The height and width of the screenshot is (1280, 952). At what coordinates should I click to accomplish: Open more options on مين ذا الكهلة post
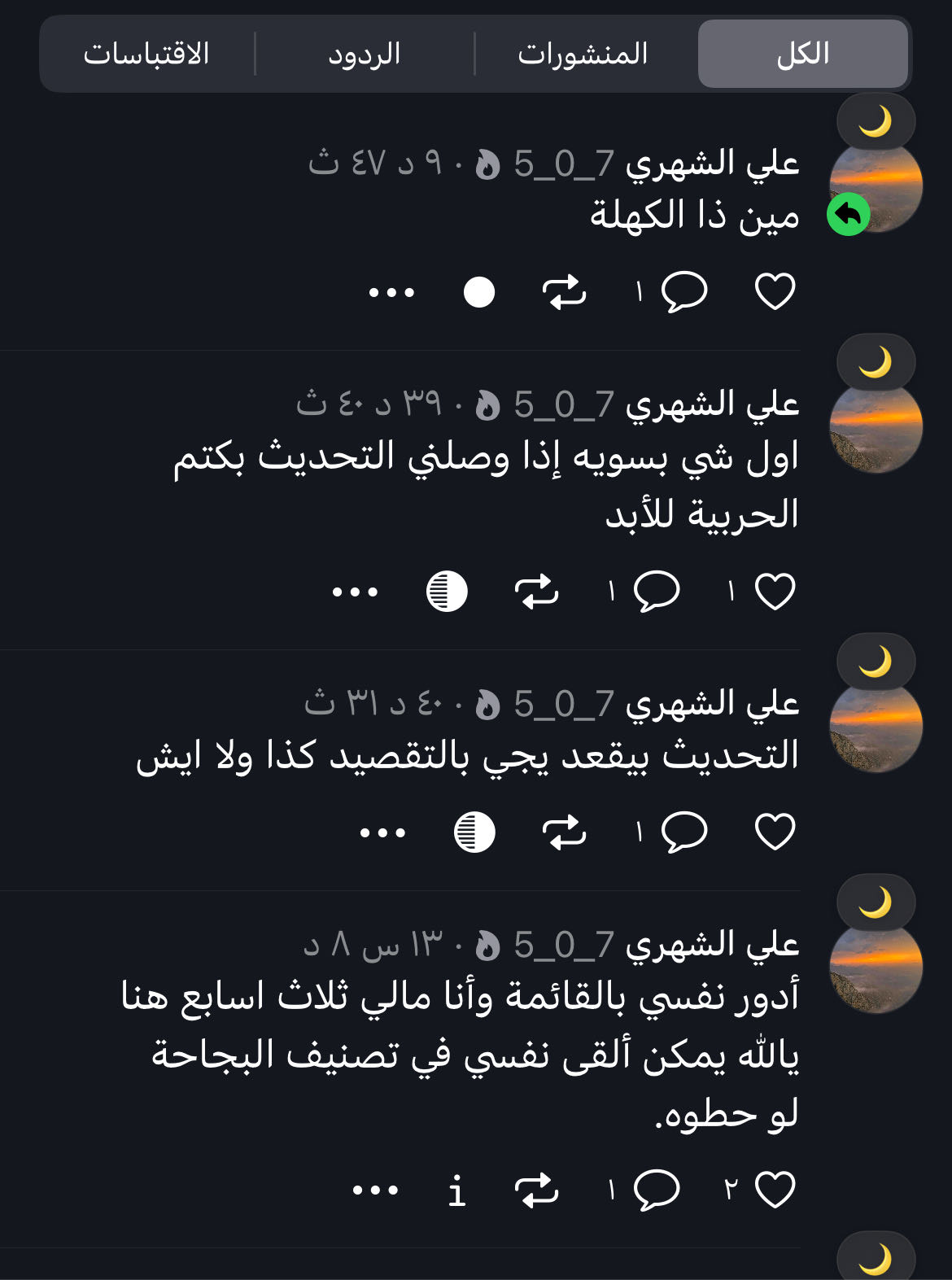(x=391, y=292)
